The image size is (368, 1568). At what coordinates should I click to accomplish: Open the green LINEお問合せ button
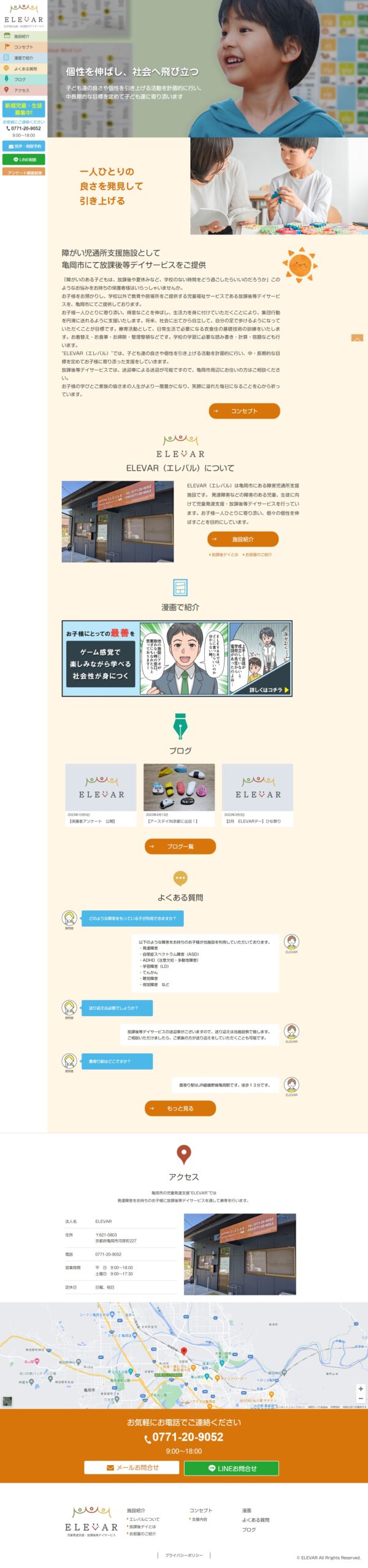coord(231,1468)
